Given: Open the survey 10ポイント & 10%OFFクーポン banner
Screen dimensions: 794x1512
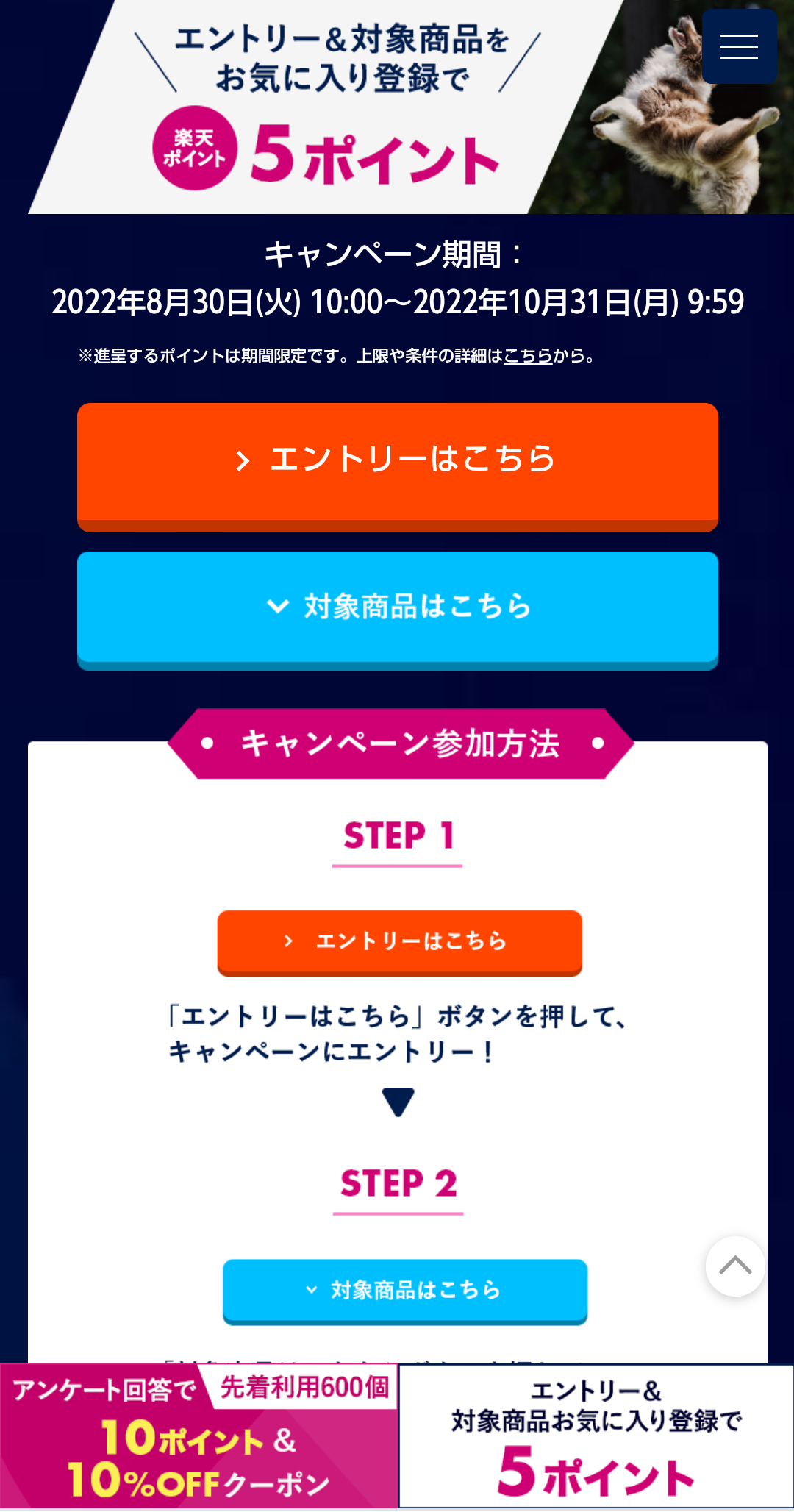Looking at the screenshot, I should tap(198, 1437).
